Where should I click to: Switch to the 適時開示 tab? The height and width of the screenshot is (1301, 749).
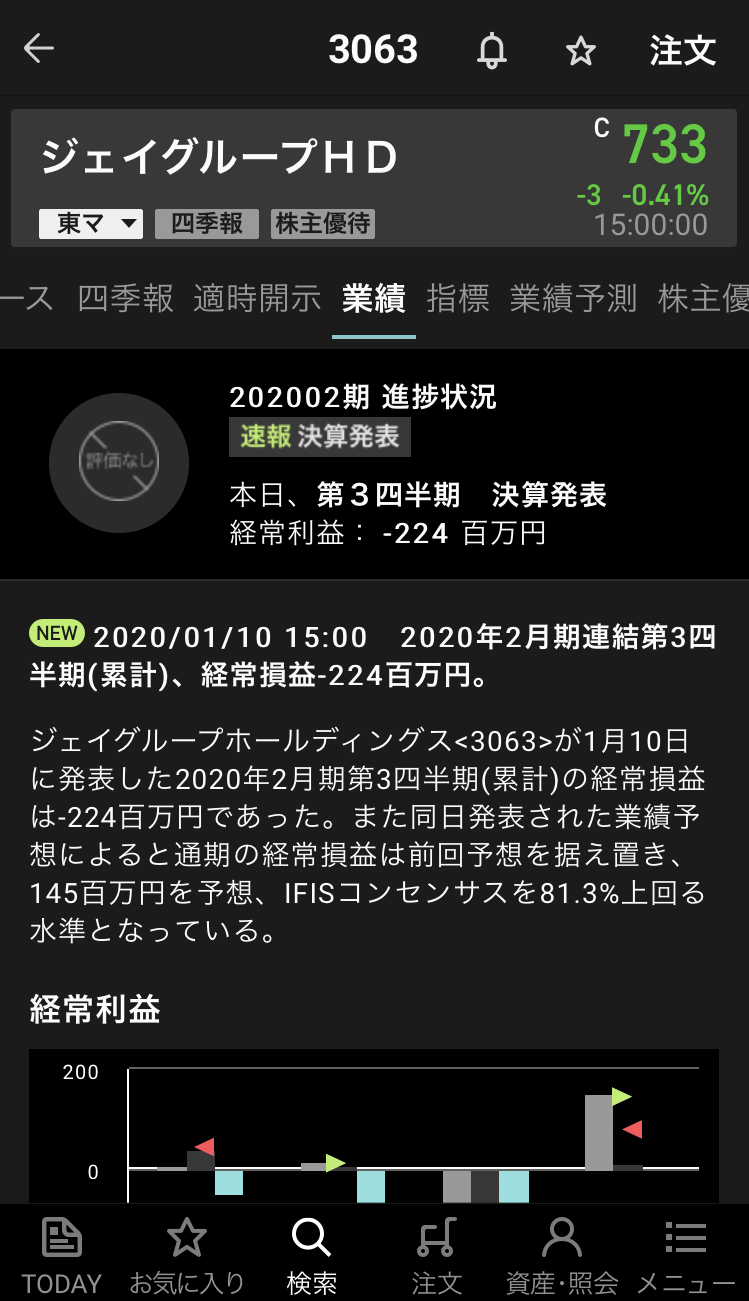pyautogui.click(x=257, y=298)
